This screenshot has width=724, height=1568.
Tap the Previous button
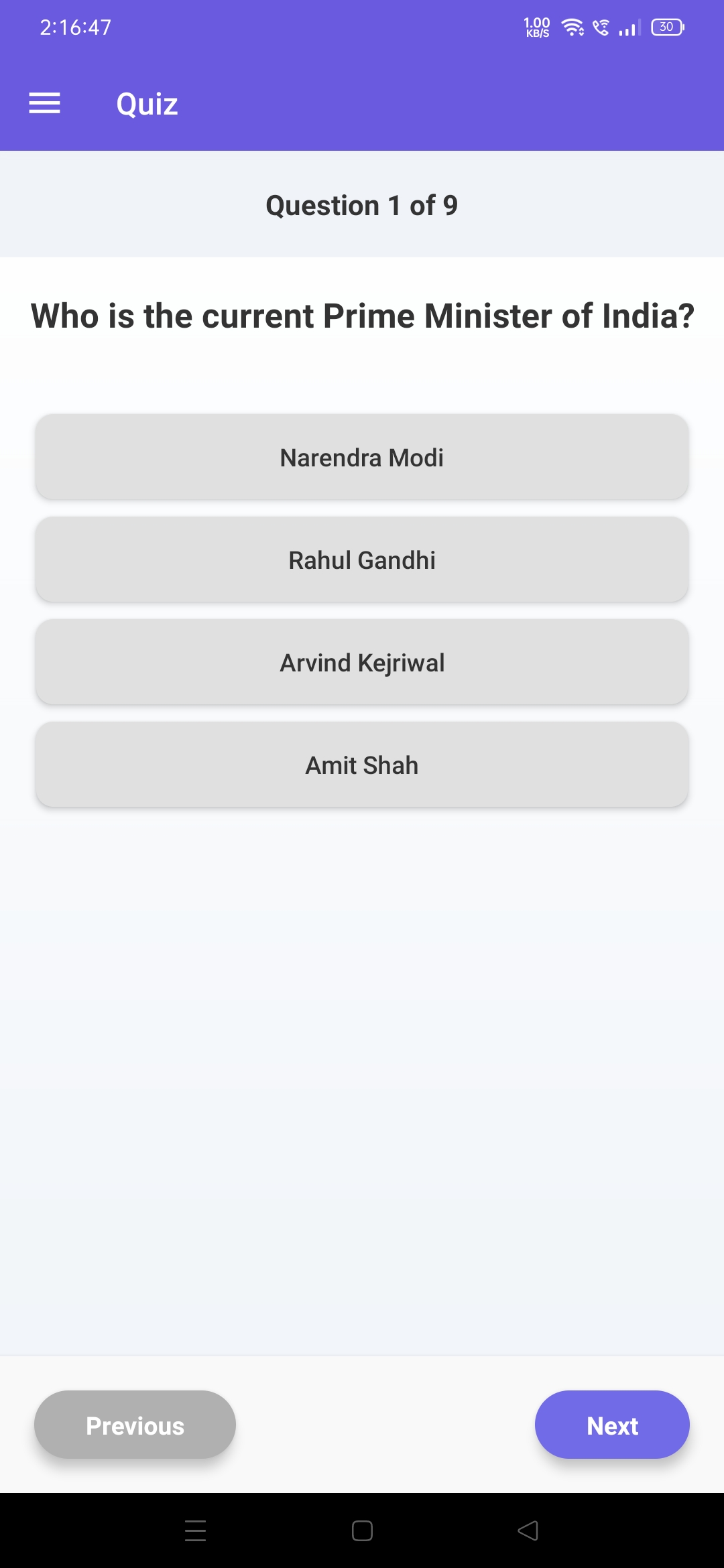[x=135, y=1425]
